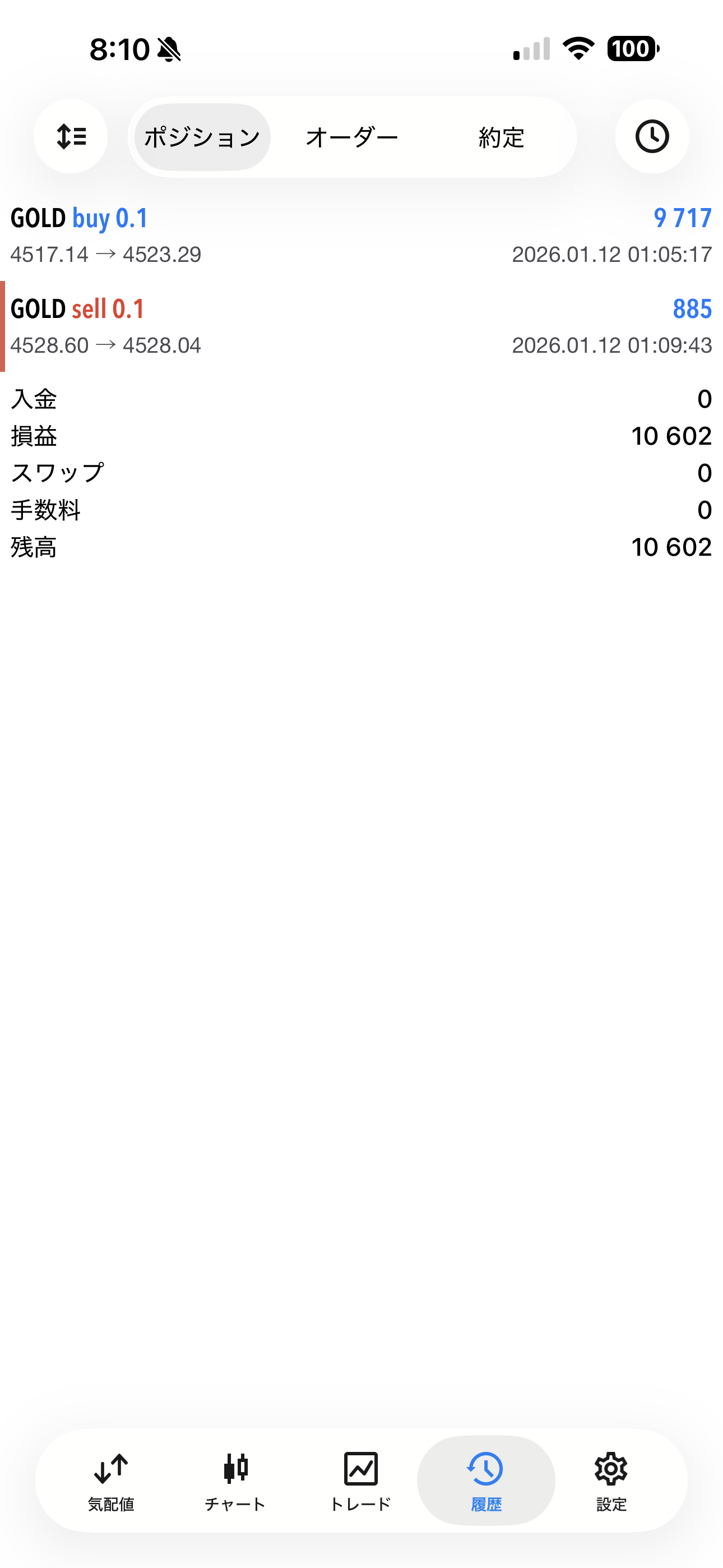Open the sort options icon
The width and height of the screenshot is (723, 1568).
pos(71,136)
